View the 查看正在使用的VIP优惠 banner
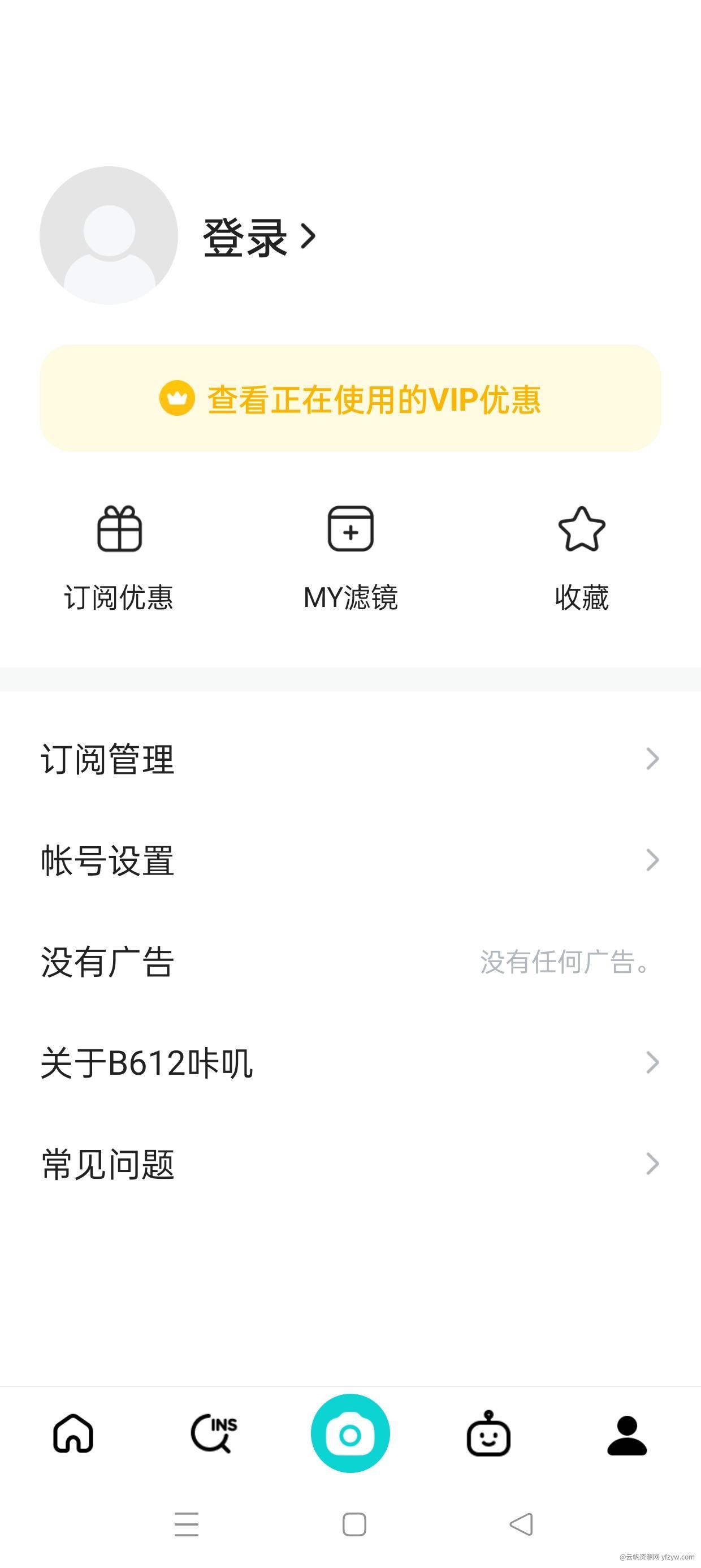Screen dimensions: 701x1568 [350, 399]
